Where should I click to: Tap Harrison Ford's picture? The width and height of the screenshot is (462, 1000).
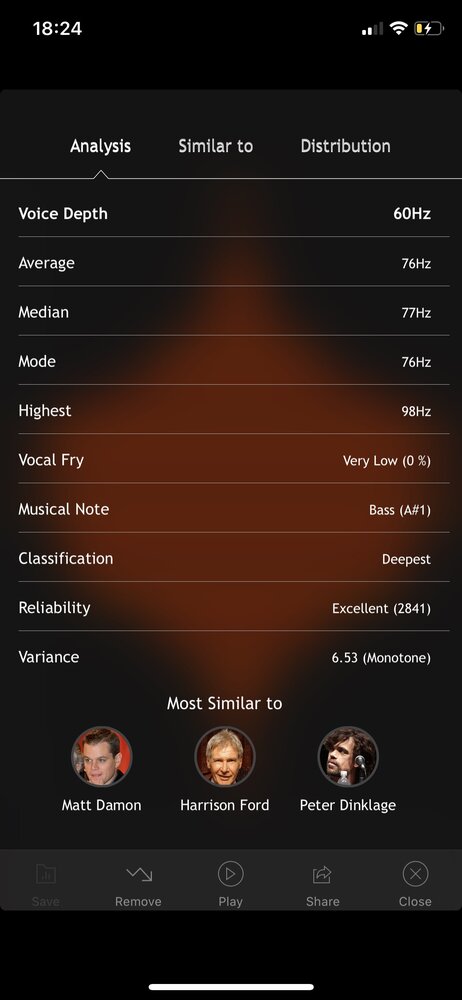tap(225, 757)
